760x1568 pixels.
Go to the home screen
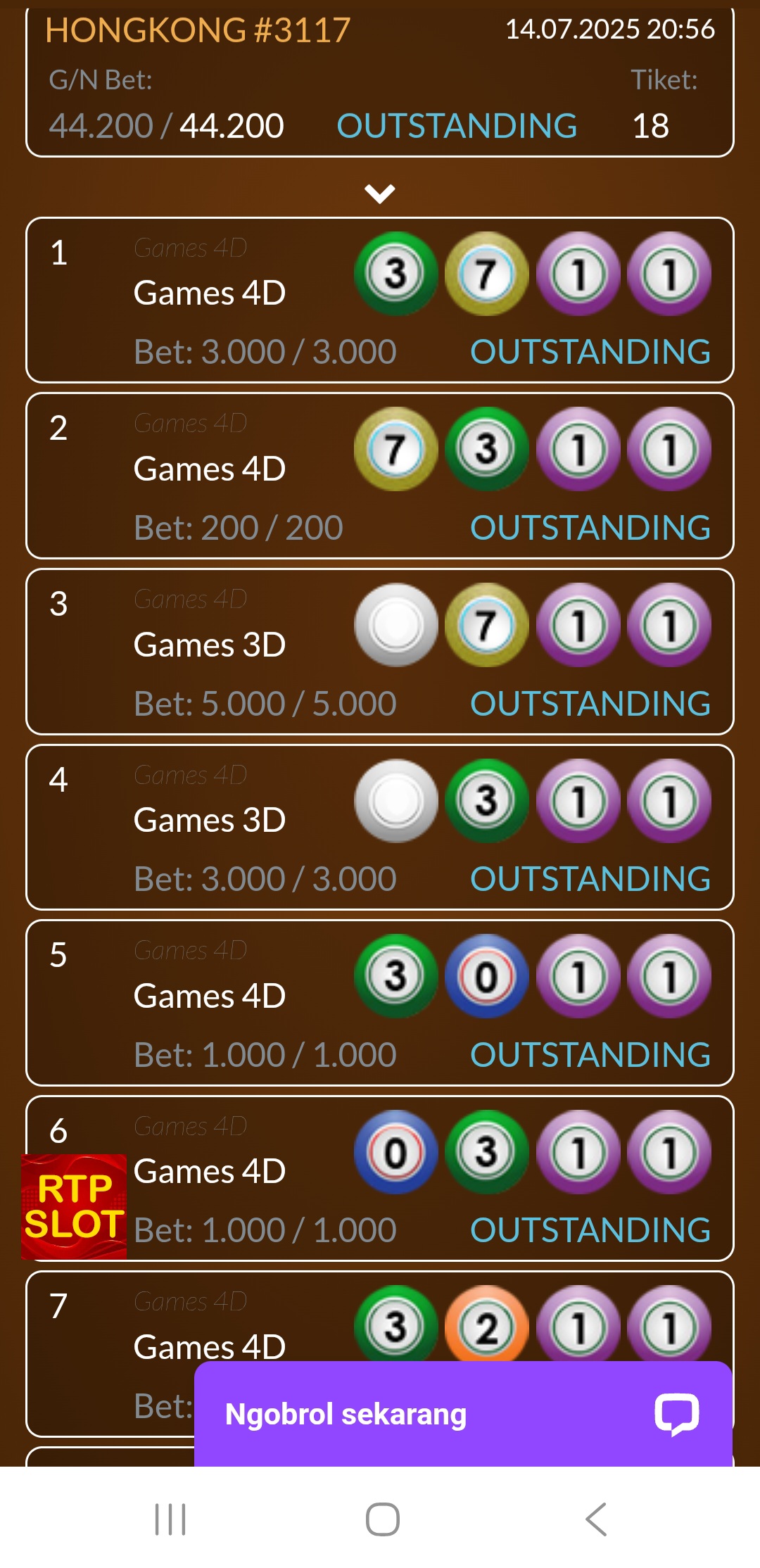pos(382,1519)
